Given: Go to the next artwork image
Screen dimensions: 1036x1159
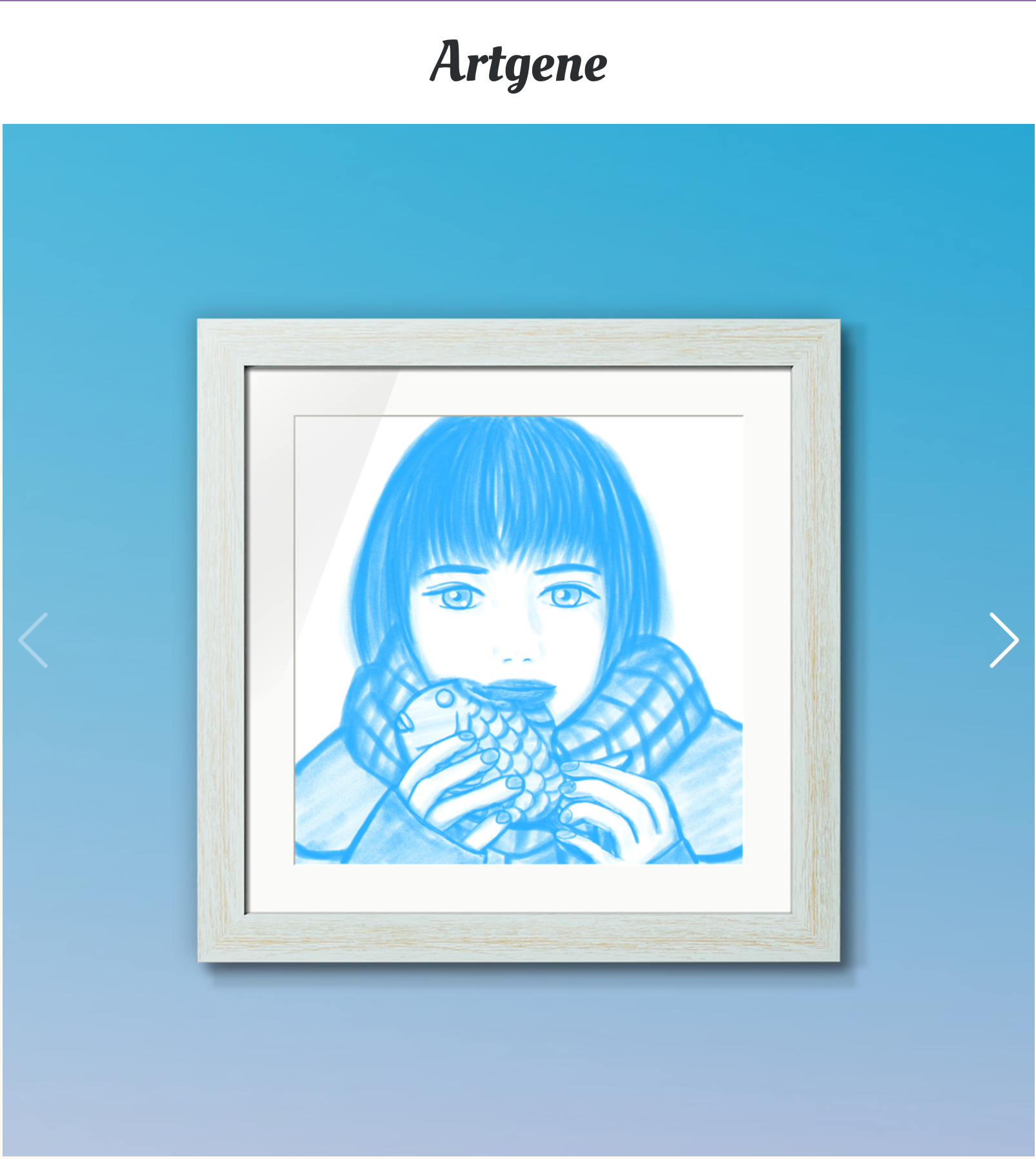Looking at the screenshot, I should (1004, 640).
